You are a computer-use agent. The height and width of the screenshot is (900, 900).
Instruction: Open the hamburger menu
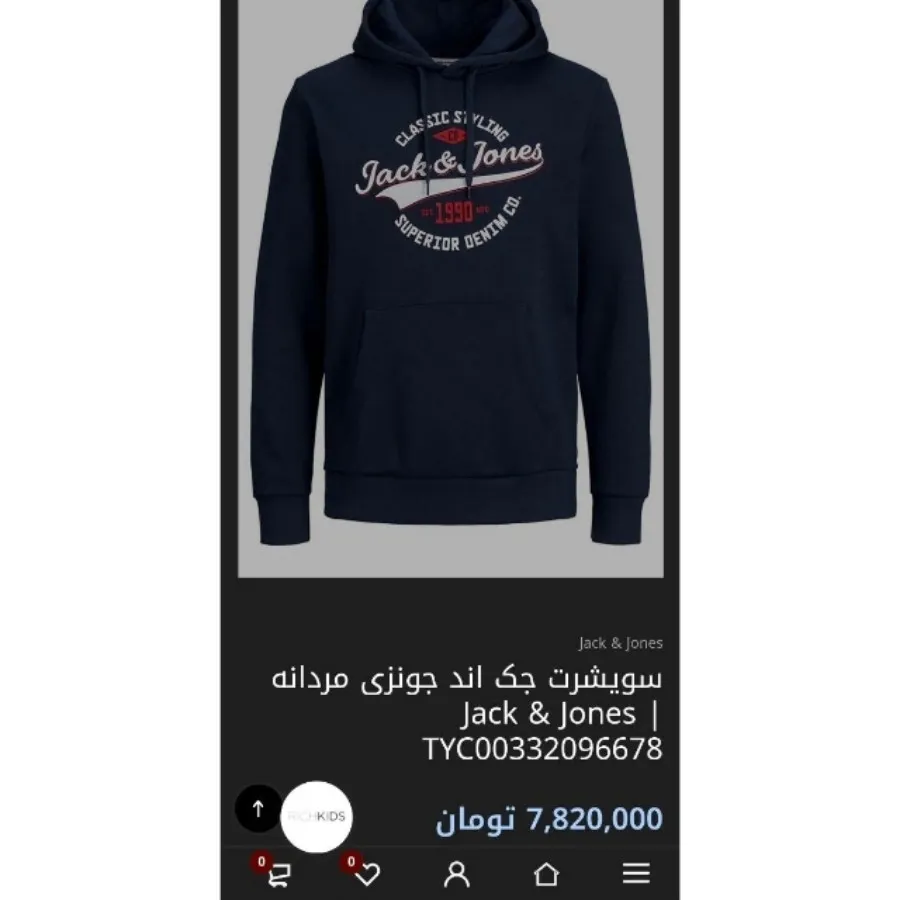tap(636, 874)
